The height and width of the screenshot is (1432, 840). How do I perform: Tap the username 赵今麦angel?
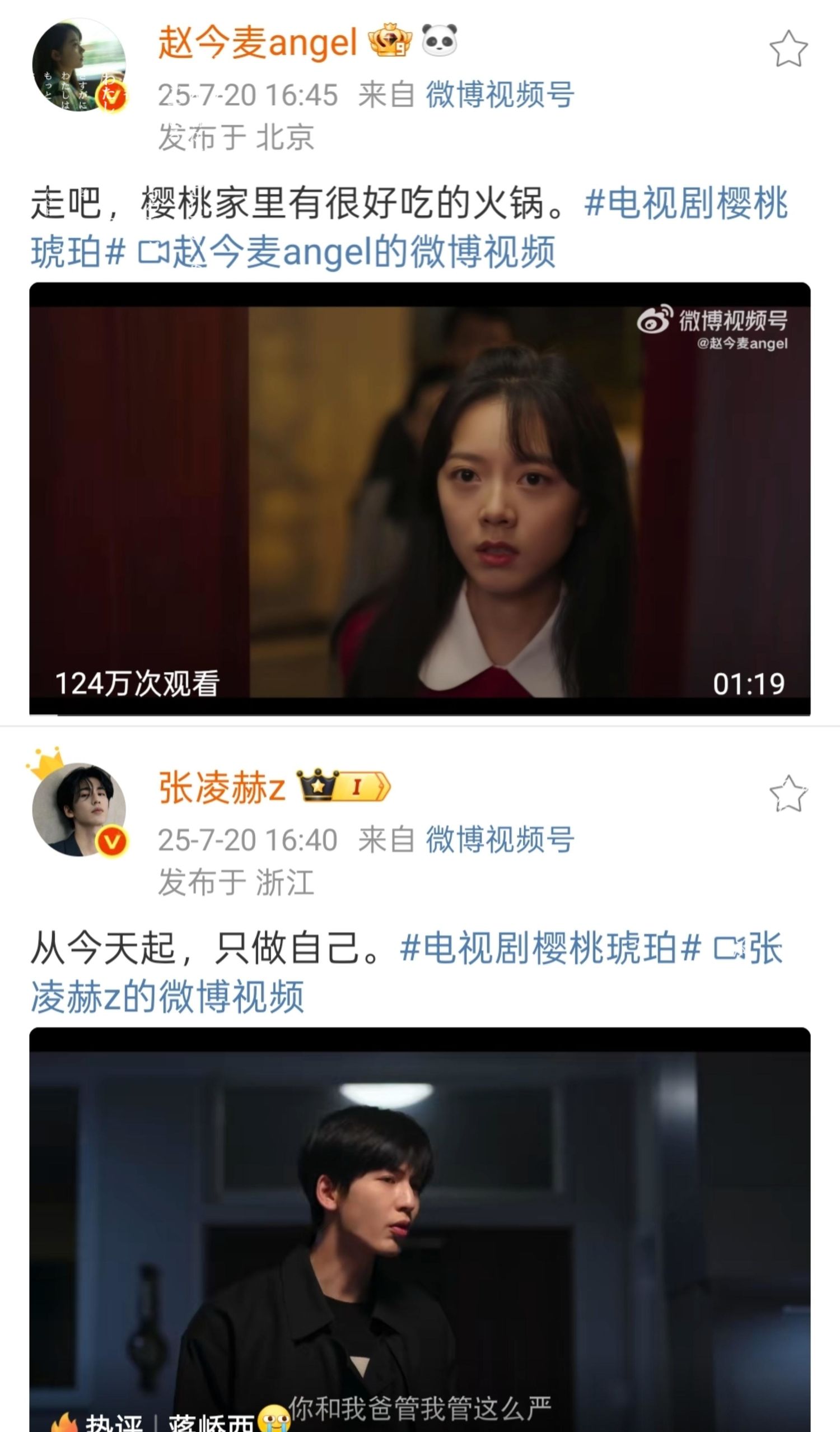coord(257,43)
